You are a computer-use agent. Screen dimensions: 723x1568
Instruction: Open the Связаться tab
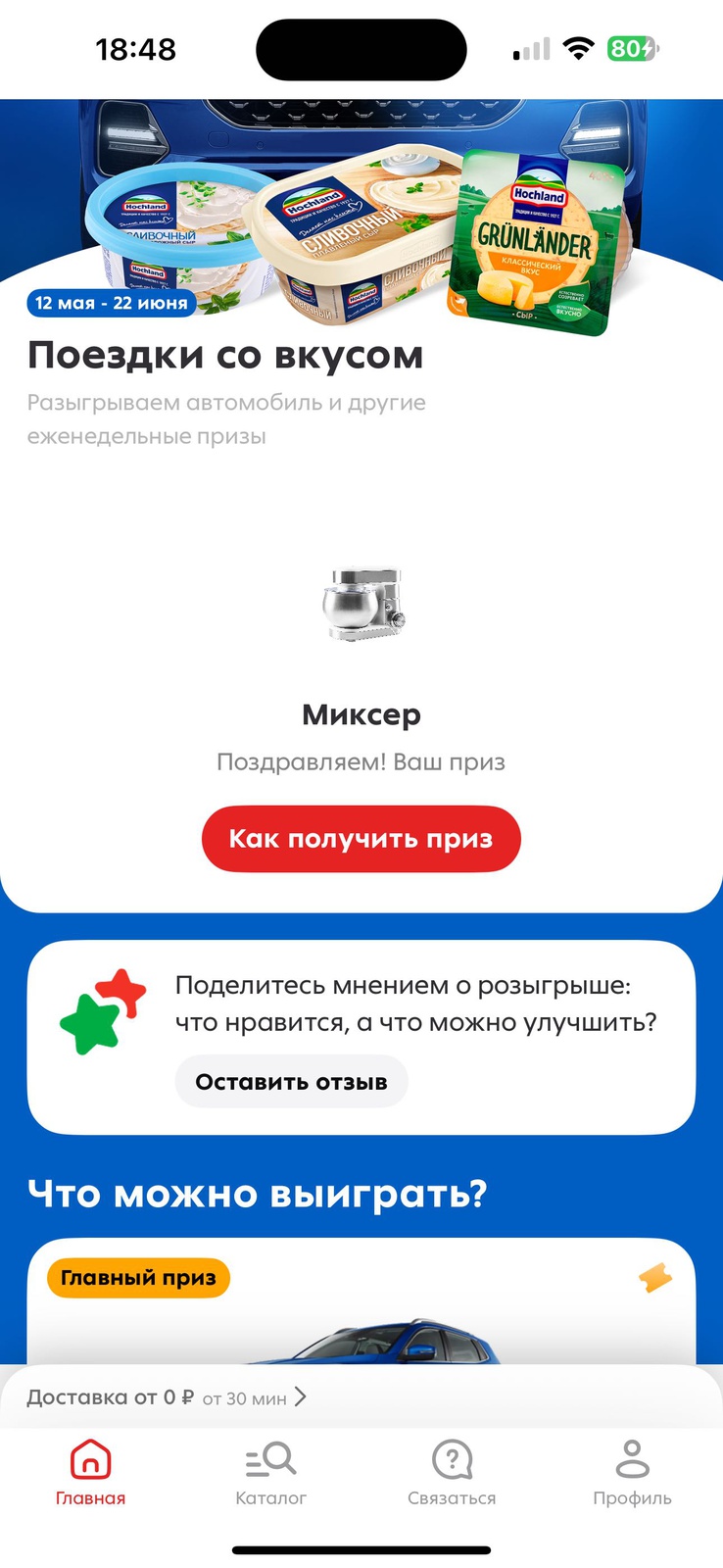click(x=452, y=1473)
